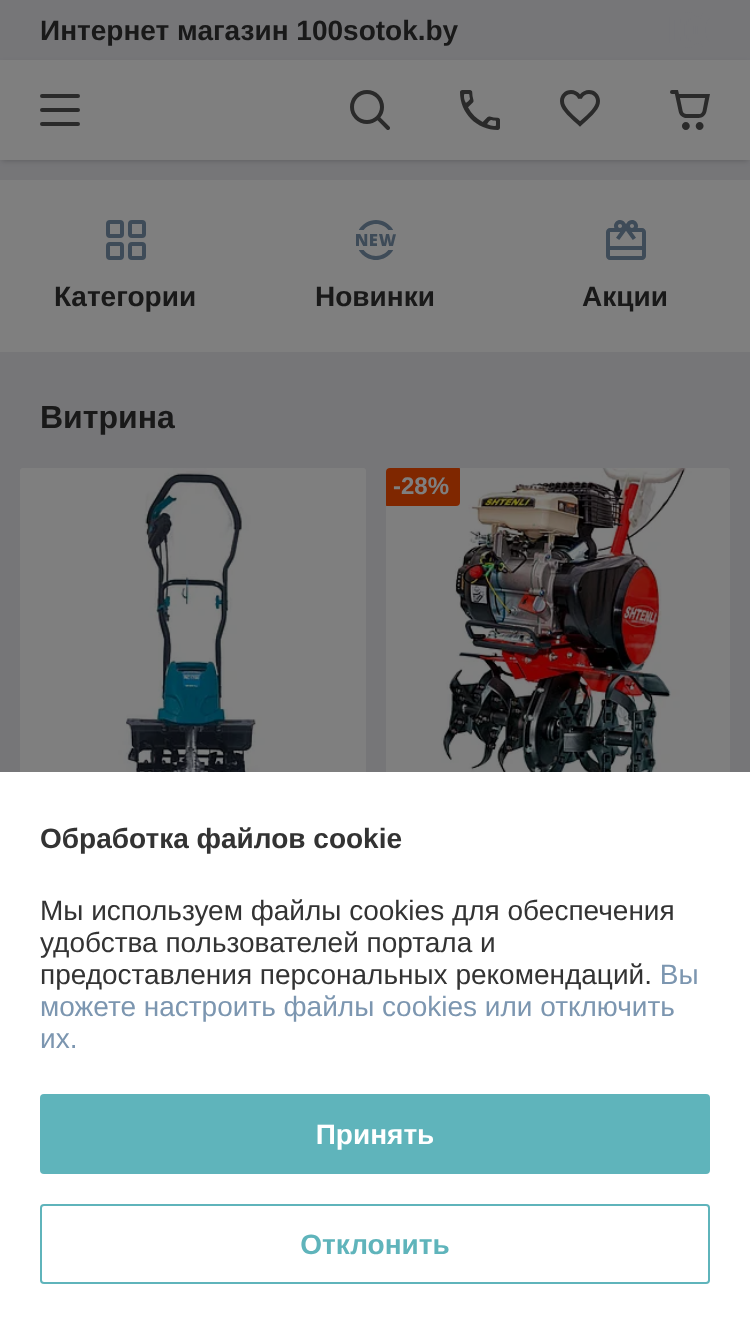Open the shopping cart

pos(690,110)
